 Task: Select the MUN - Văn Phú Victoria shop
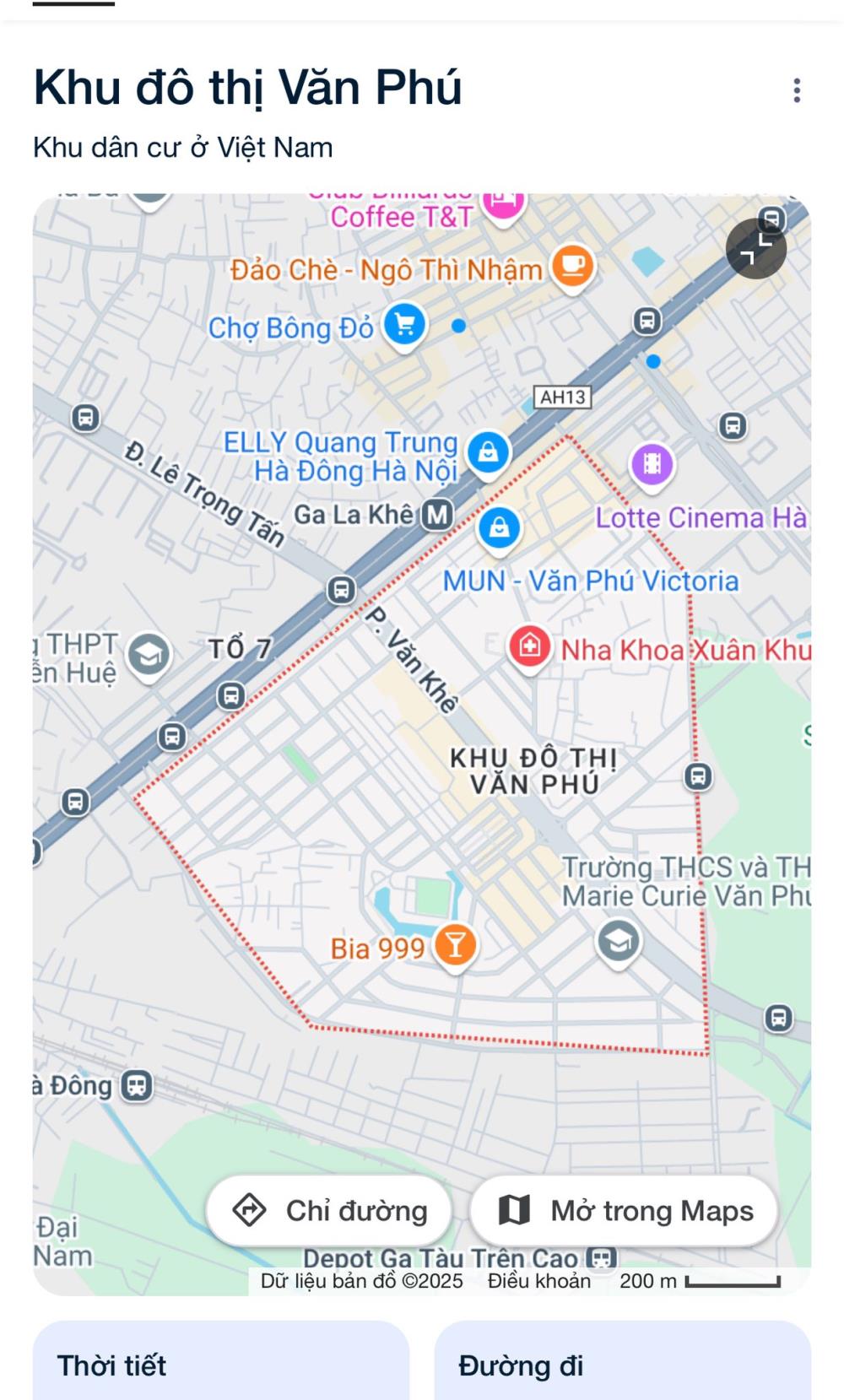click(x=499, y=528)
